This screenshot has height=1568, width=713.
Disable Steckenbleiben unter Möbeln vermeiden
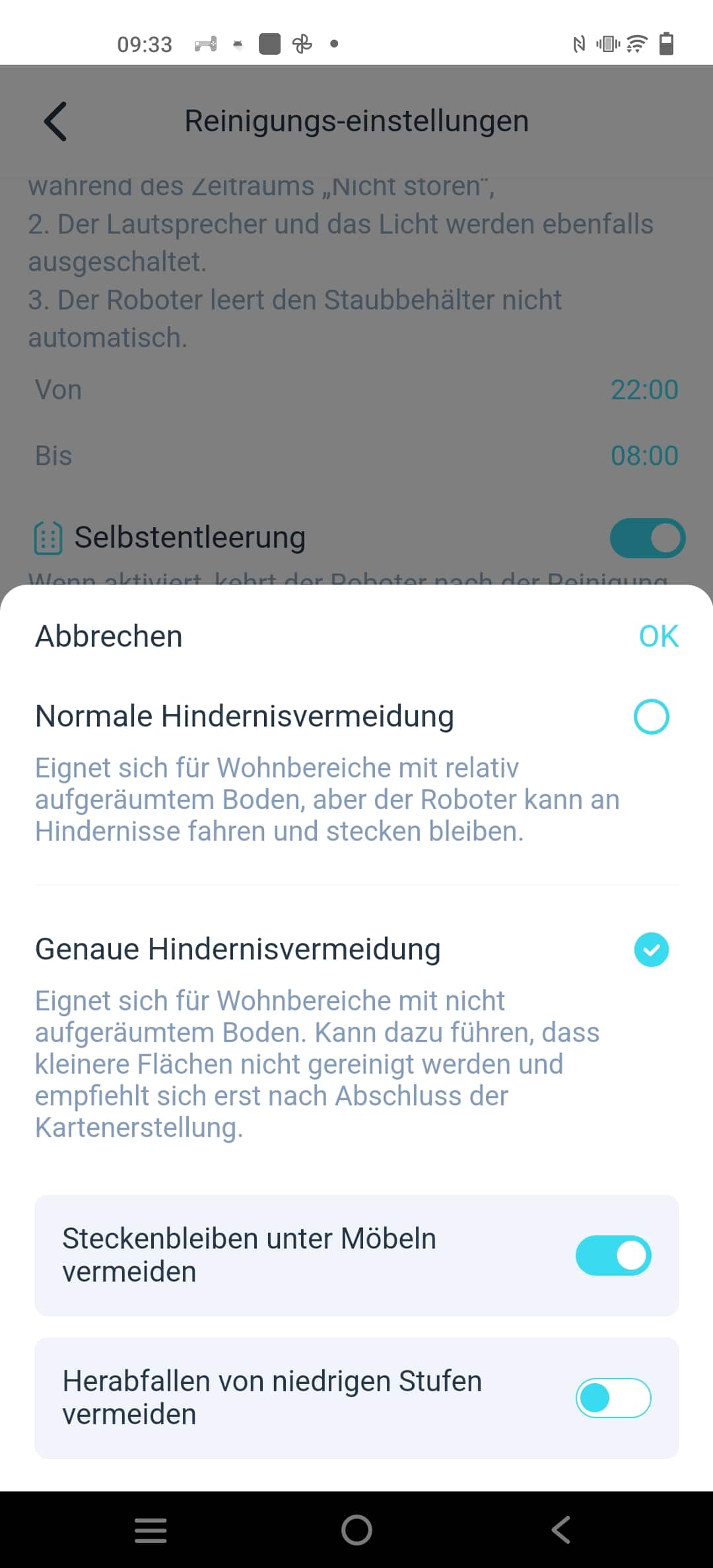(x=613, y=1255)
